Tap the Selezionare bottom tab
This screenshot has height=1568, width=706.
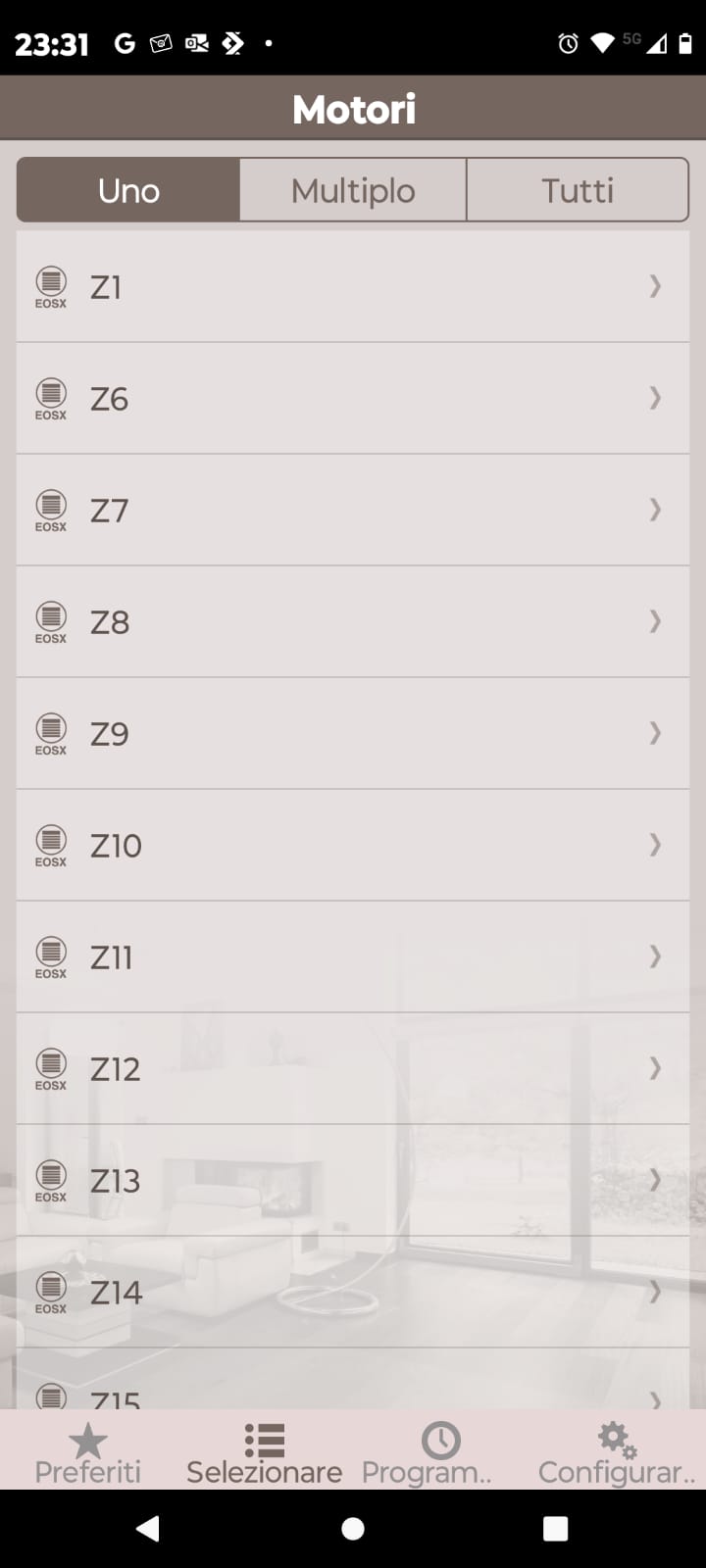264,1453
